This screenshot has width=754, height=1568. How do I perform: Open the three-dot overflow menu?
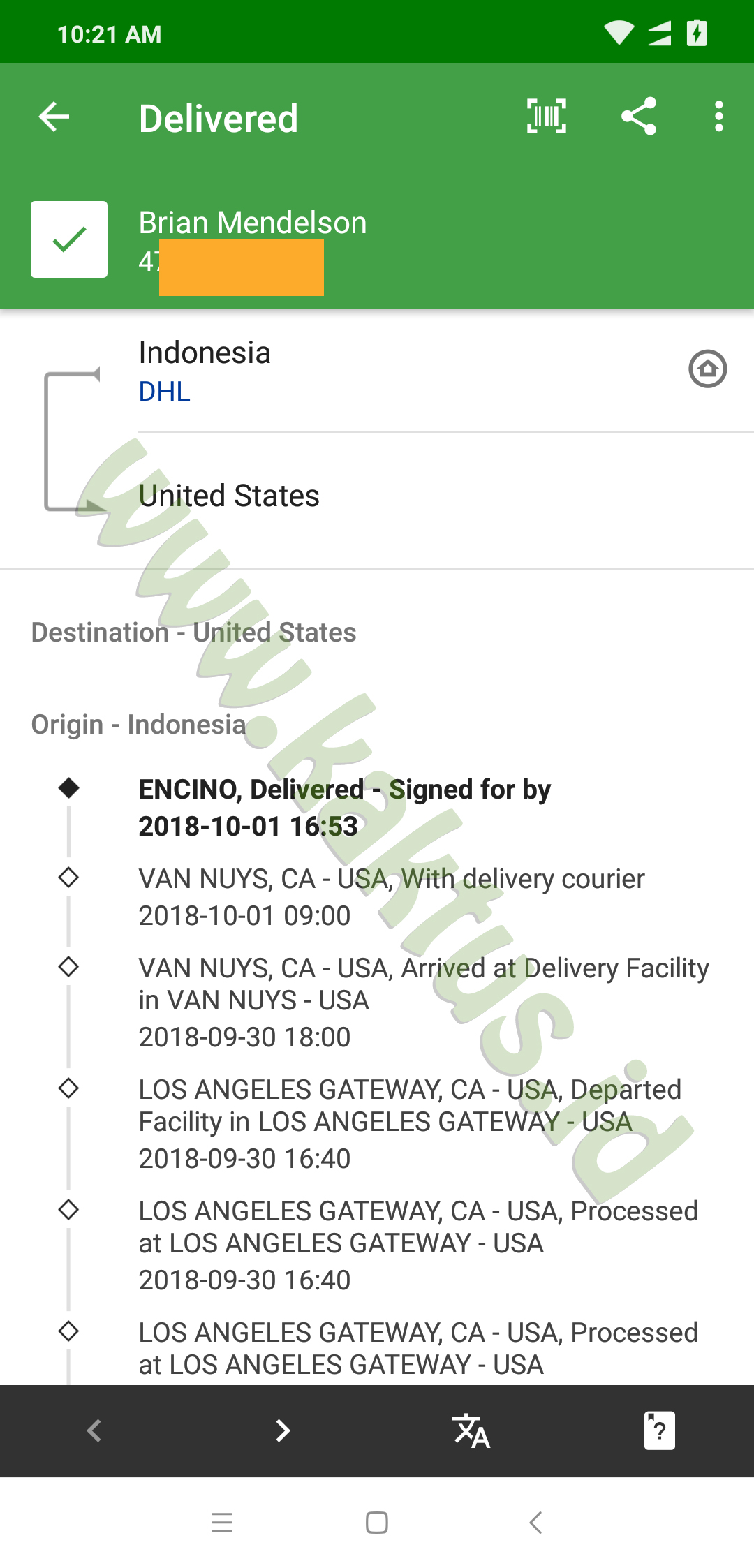719,116
